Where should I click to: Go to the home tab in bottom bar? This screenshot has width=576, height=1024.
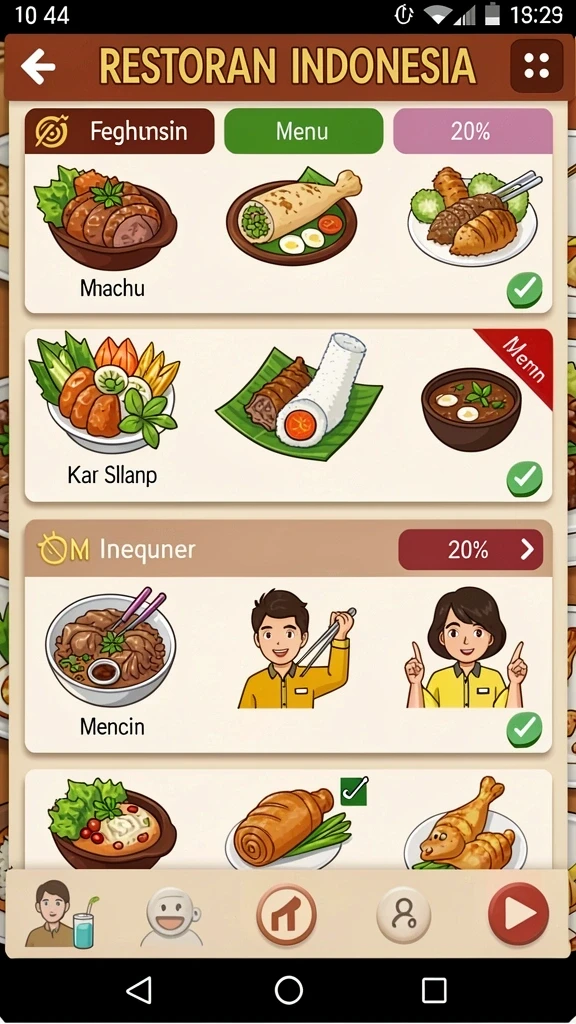point(286,915)
